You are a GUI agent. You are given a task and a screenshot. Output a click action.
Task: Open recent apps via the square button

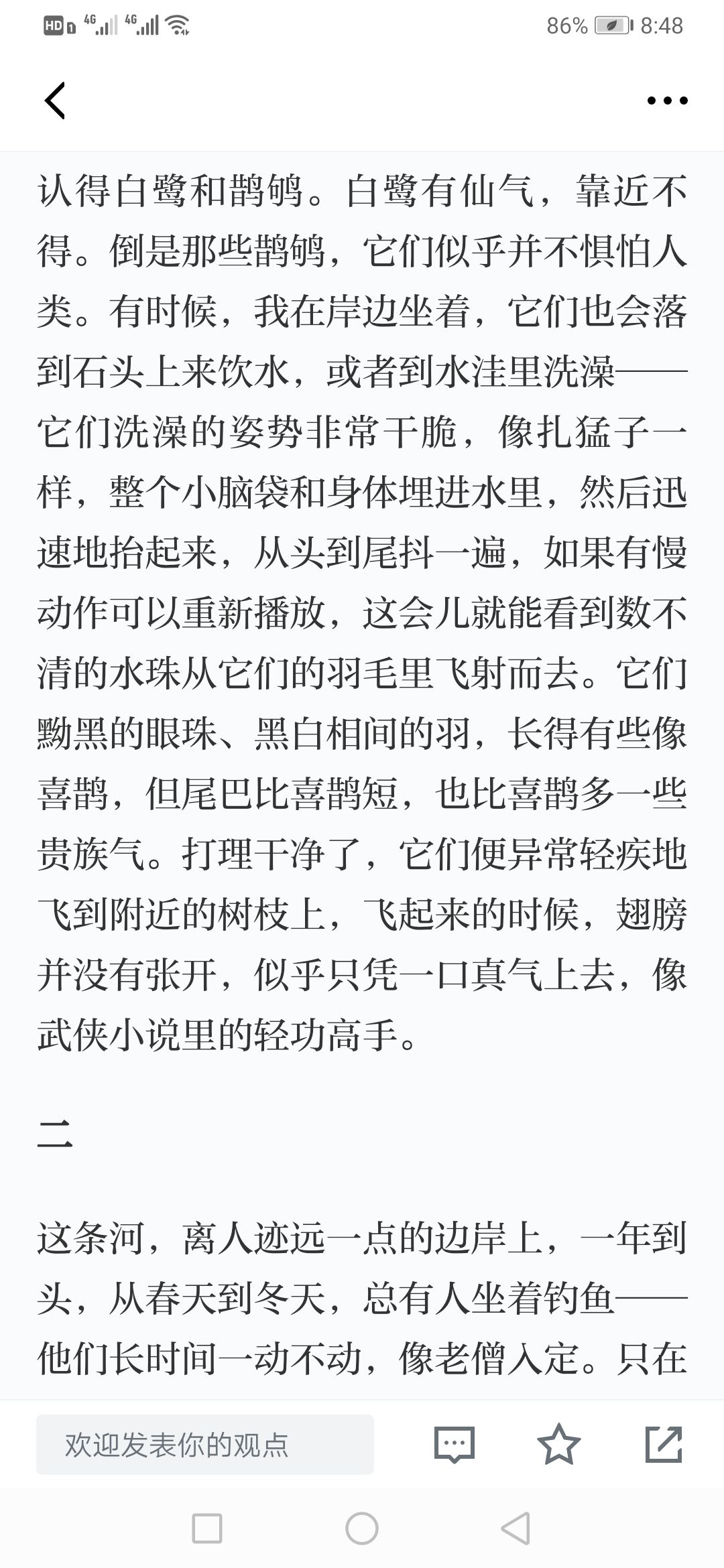pos(207,1529)
